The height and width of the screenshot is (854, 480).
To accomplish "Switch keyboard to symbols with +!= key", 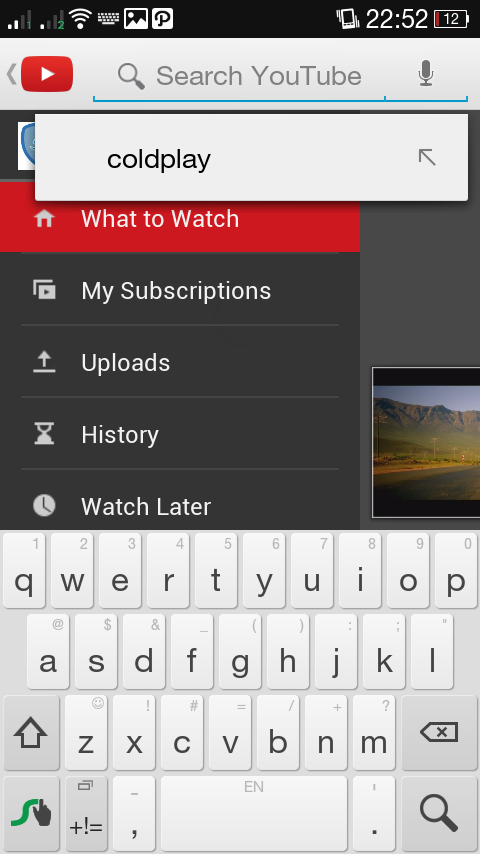I will (x=86, y=814).
